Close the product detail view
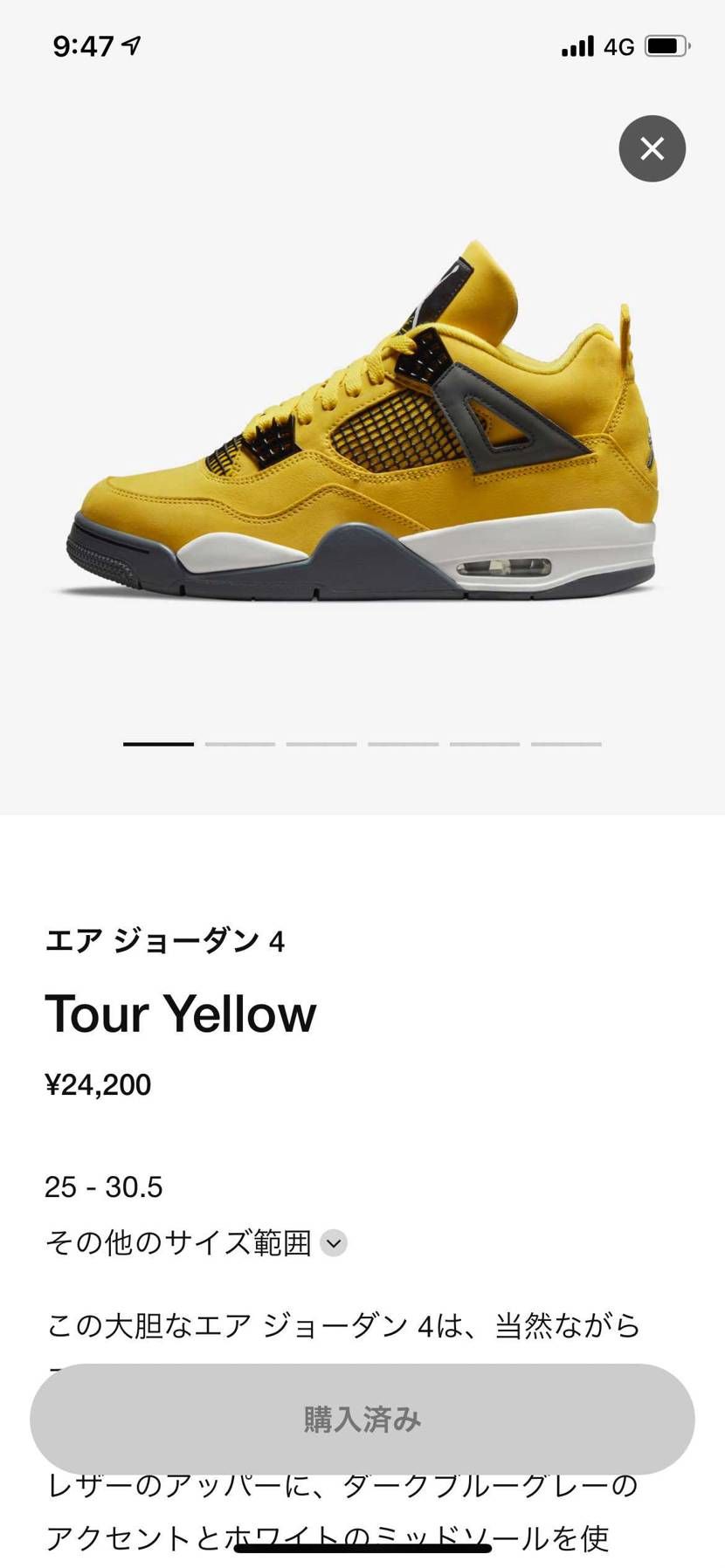Screen dimensions: 725x1568 click(652, 148)
